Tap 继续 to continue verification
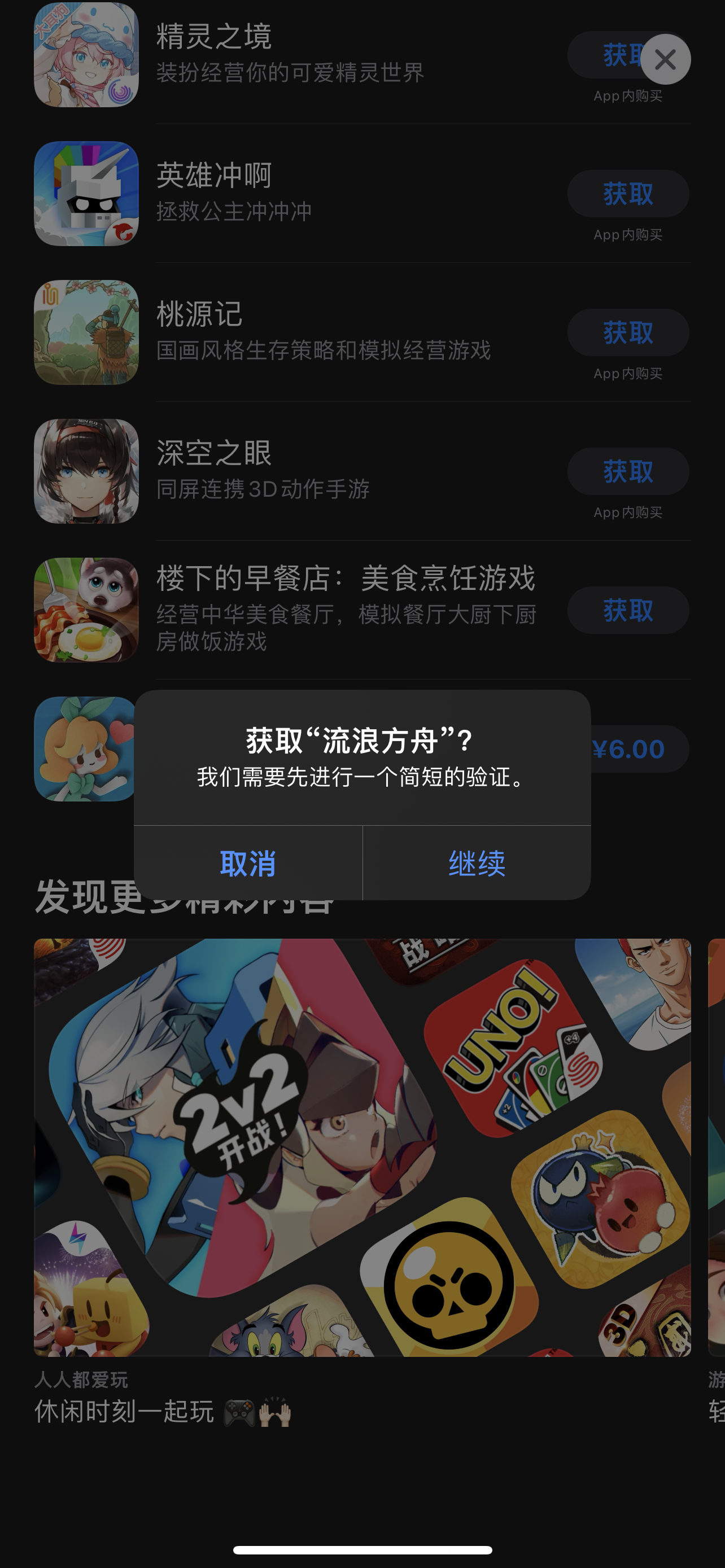This screenshot has height=1568, width=725. [477, 863]
